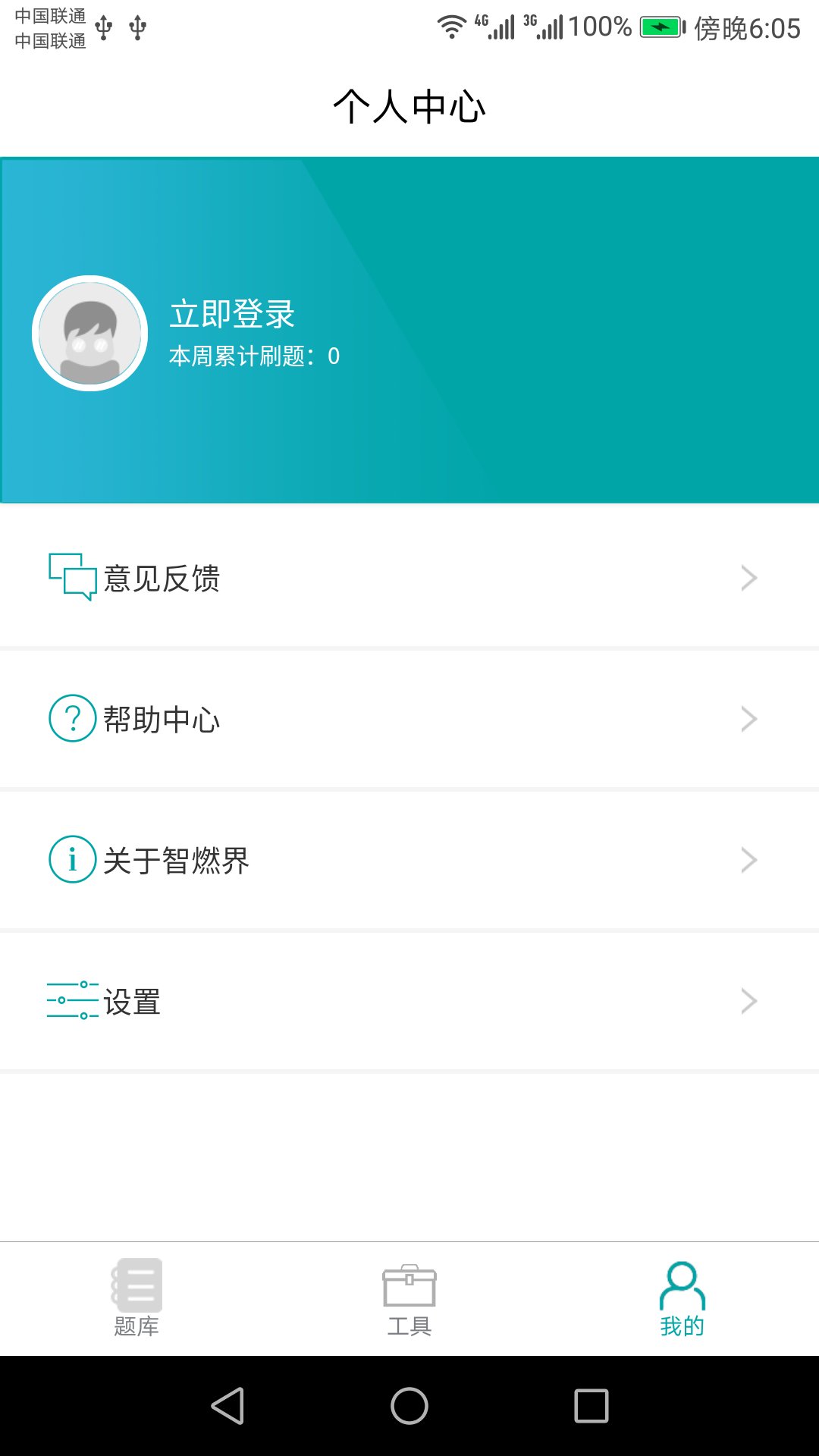View 关于智燃界 about page
The width and height of the screenshot is (819, 1456).
coord(409,860)
